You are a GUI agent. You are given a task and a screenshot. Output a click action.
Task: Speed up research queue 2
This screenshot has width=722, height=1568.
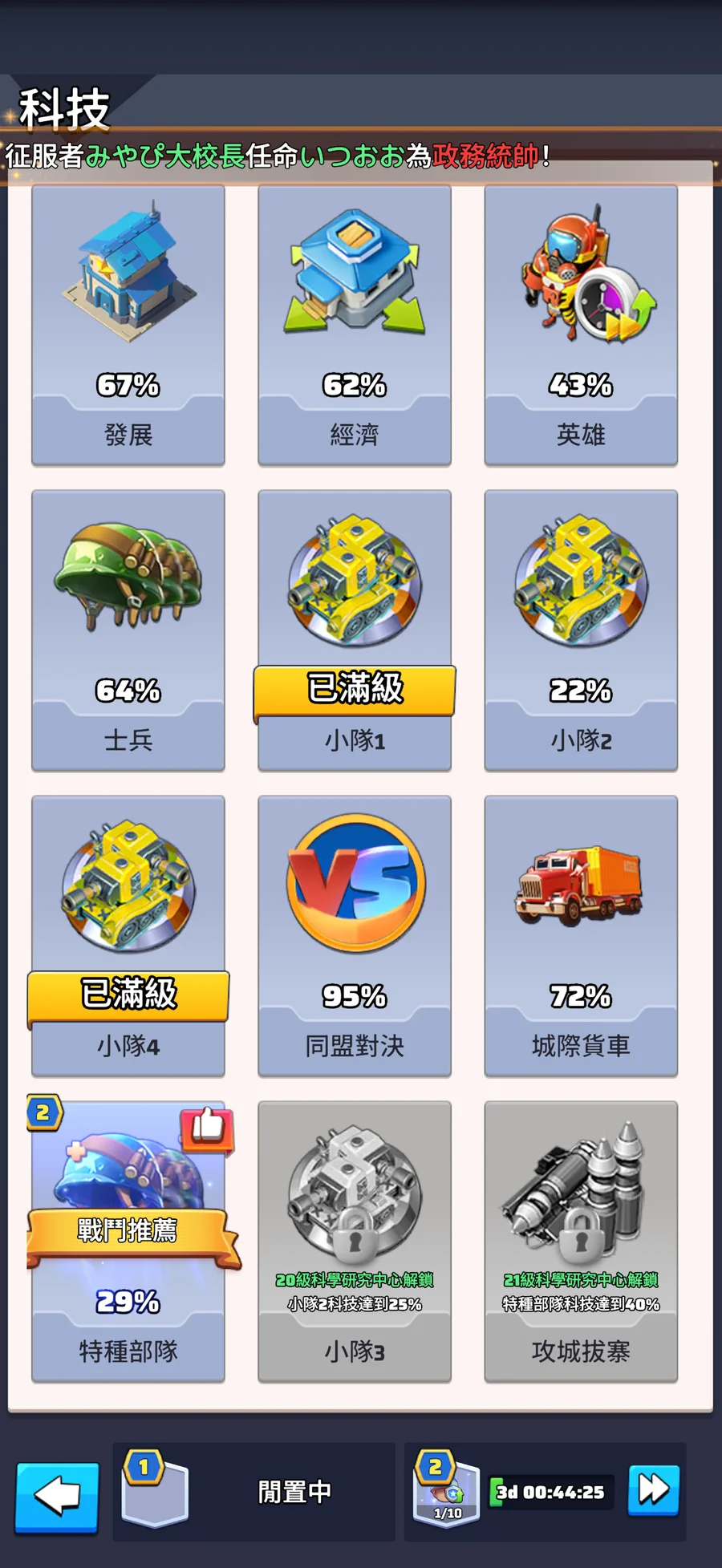pyautogui.click(x=653, y=1490)
